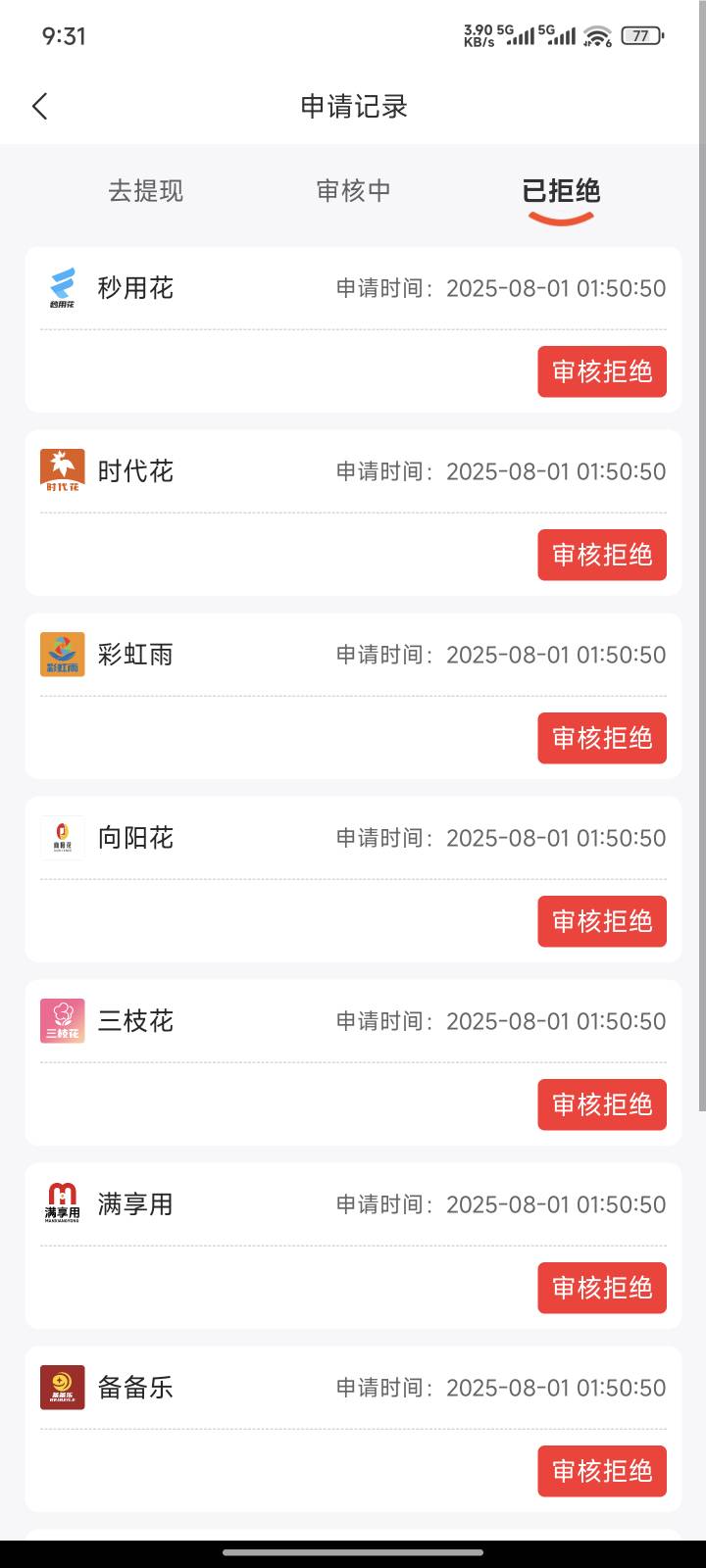Tap 审核拒绝 button for 向阳花
This screenshot has height=1568, width=706.
pos(602,921)
